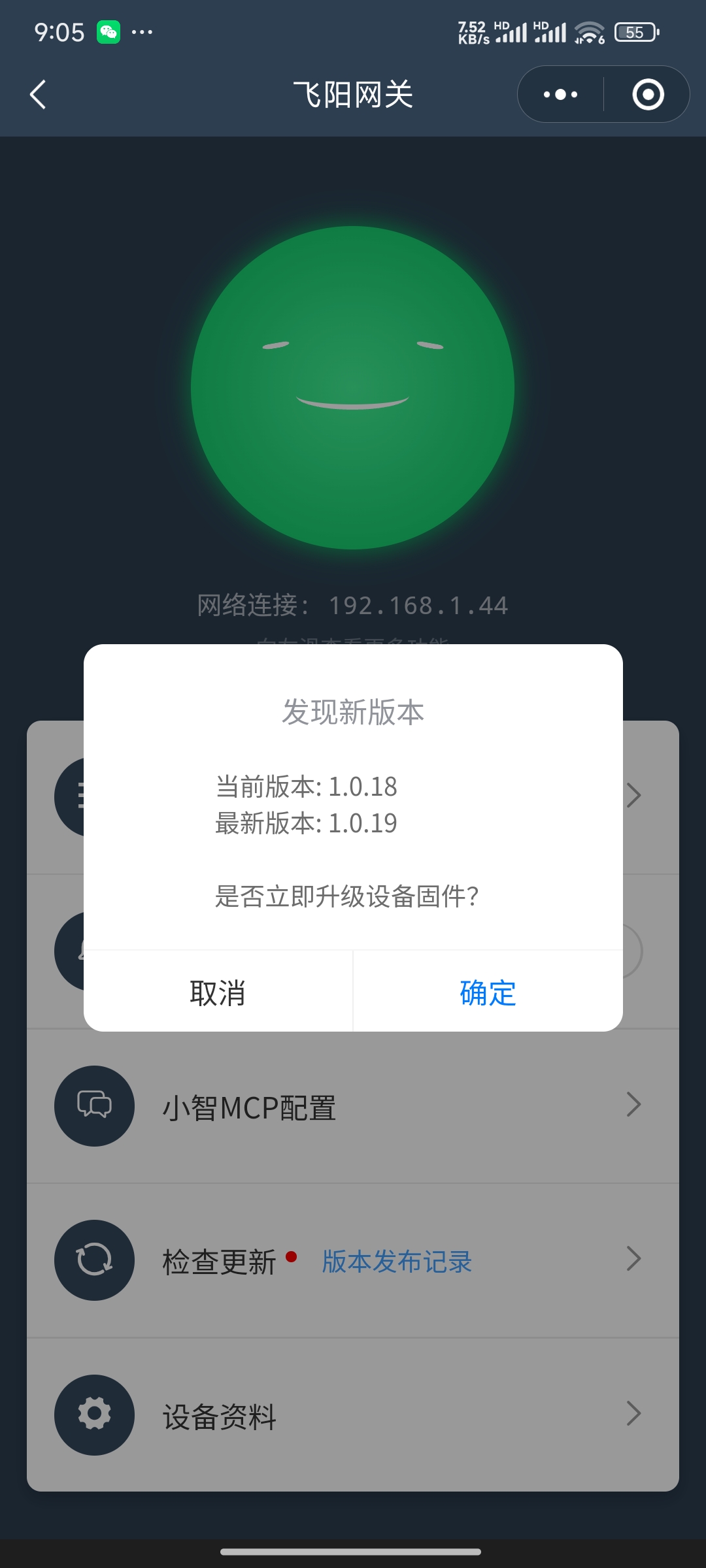706x1568 pixels.
Task: Tap 取消 to dismiss the update dialog
Action: pyautogui.click(x=218, y=992)
